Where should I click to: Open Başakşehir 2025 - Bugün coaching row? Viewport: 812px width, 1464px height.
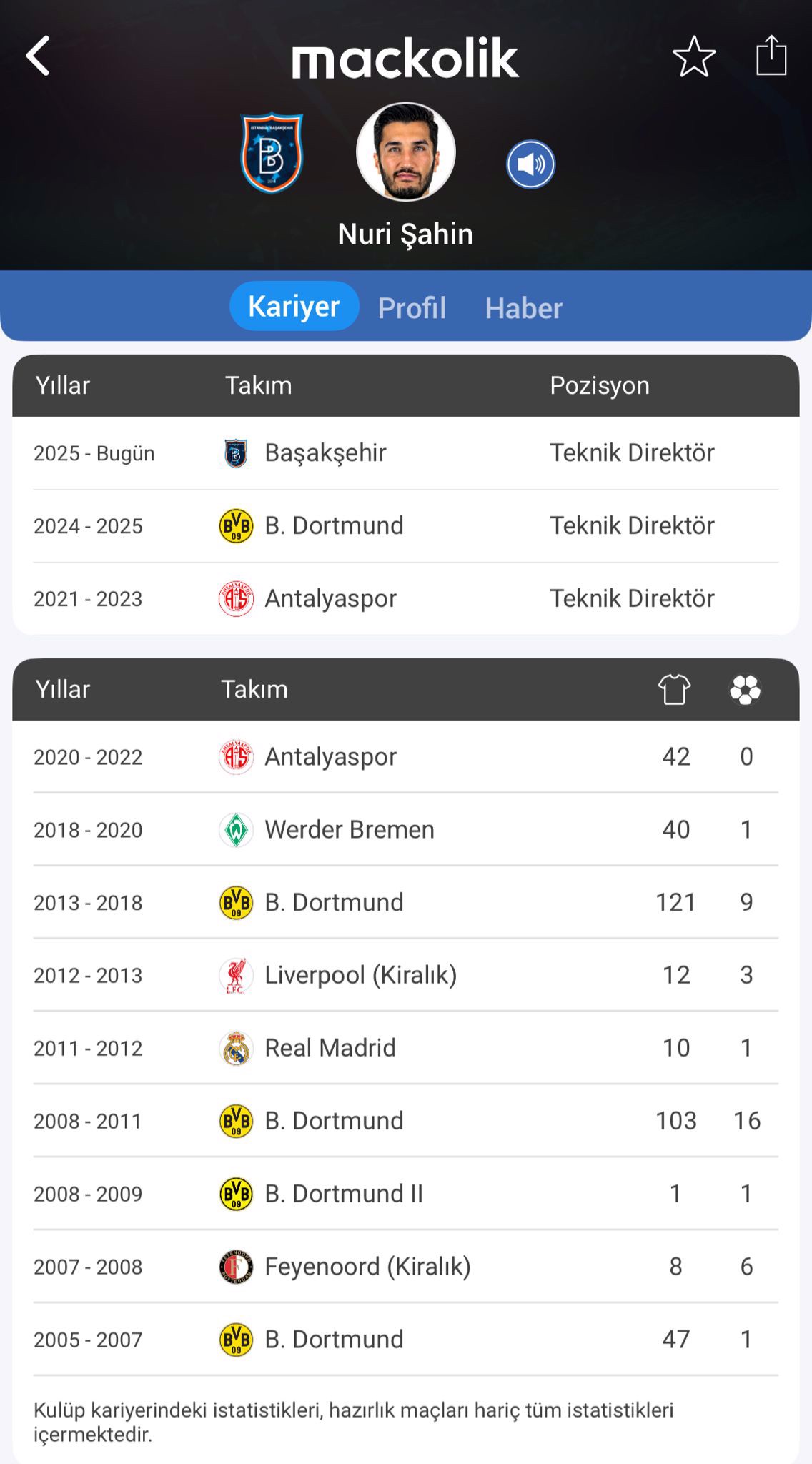tap(405, 453)
